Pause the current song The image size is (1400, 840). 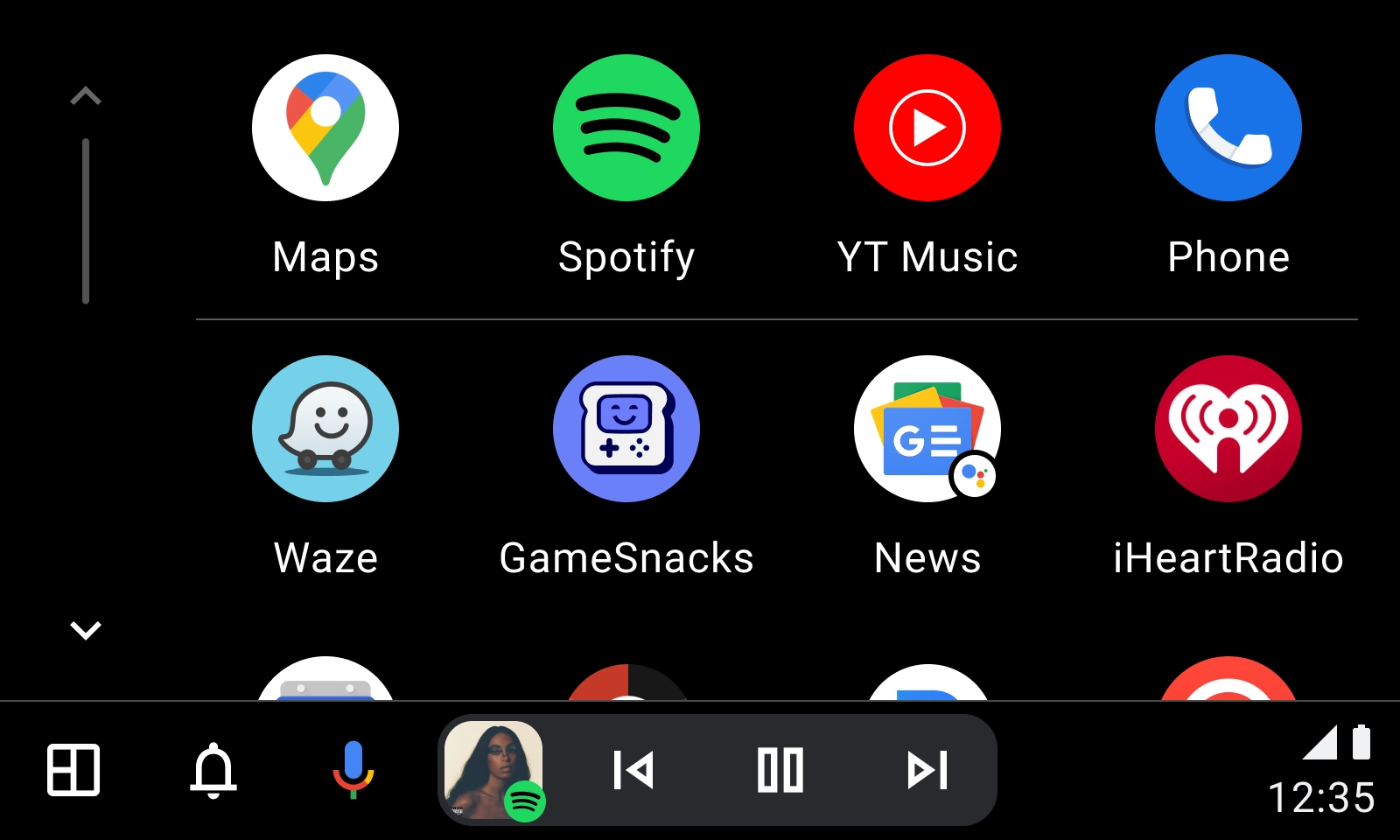point(780,770)
